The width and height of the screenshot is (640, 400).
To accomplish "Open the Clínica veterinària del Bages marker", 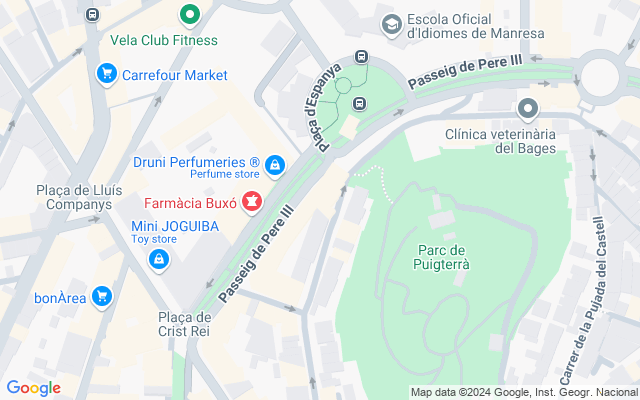I will [529, 108].
